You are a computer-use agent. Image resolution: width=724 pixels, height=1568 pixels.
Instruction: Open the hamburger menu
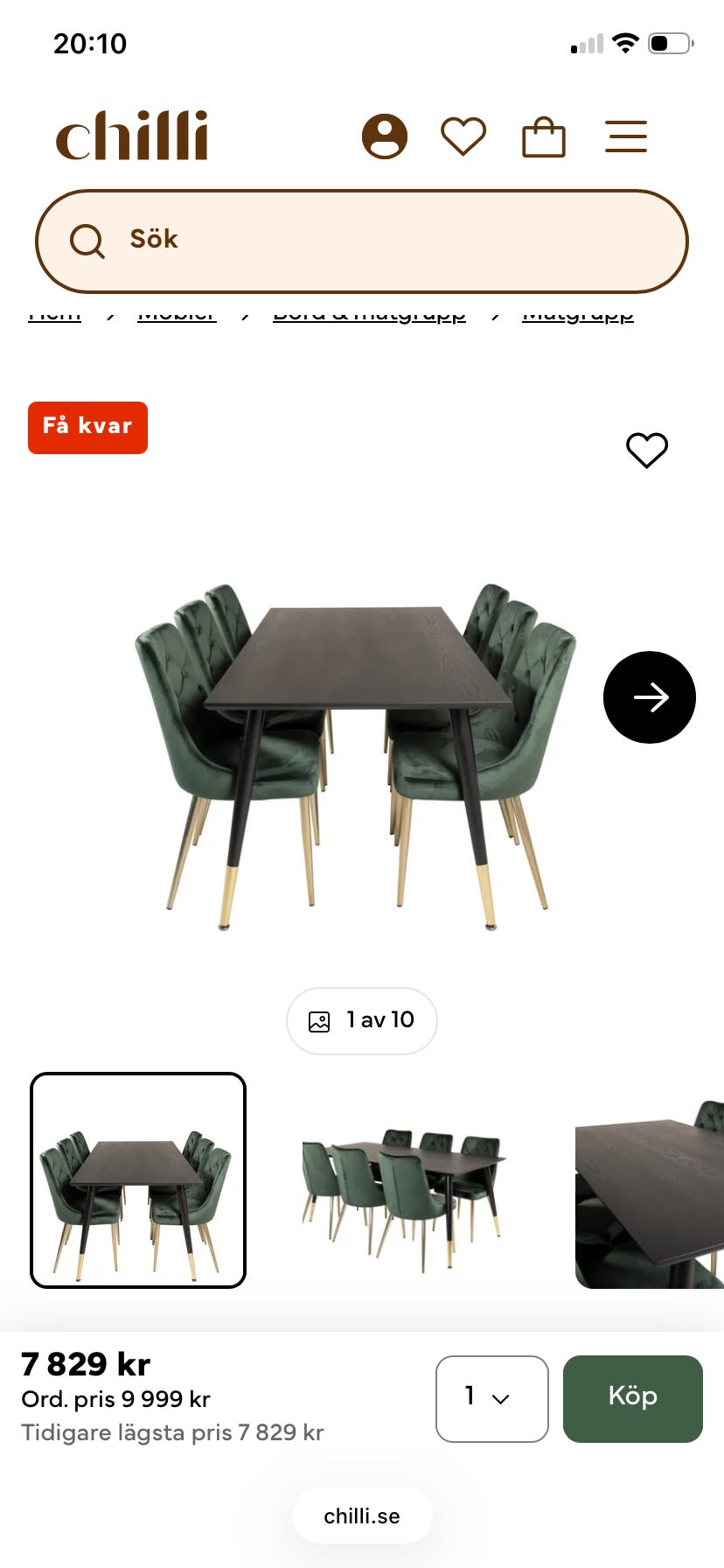coord(626,136)
